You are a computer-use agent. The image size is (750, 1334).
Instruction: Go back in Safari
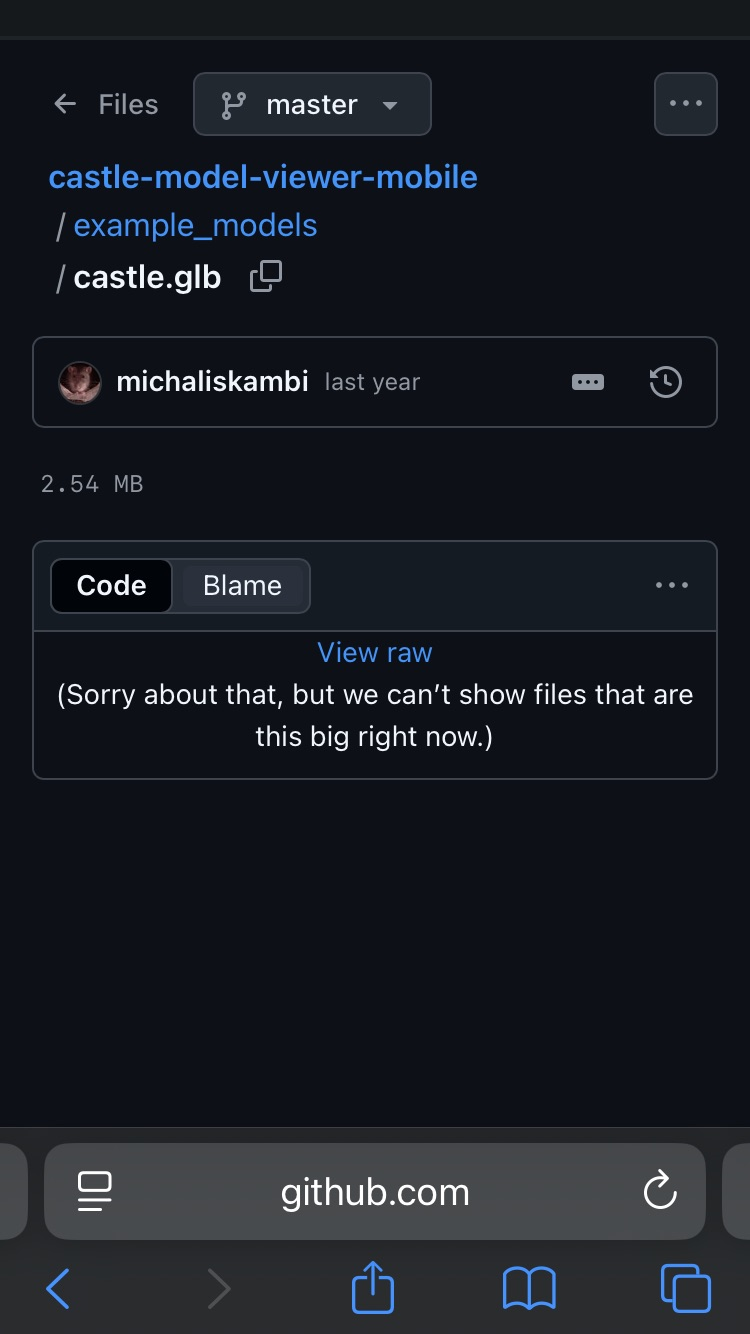(x=58, y=1288)
